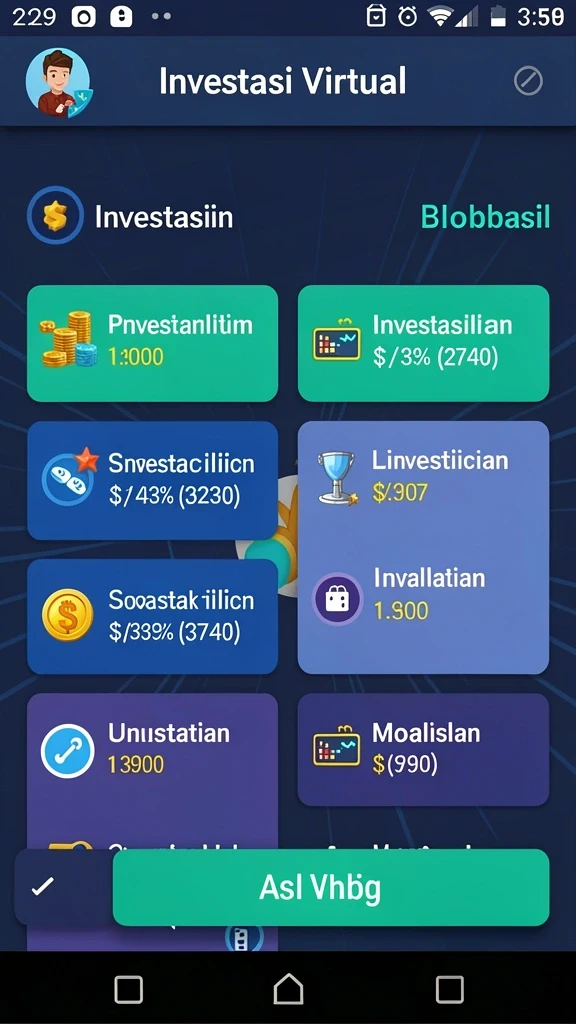576x1024 pixels.
Task: Tap the green Asl Vhbg button
Action: pyautogui.click(x=331, y=888)
